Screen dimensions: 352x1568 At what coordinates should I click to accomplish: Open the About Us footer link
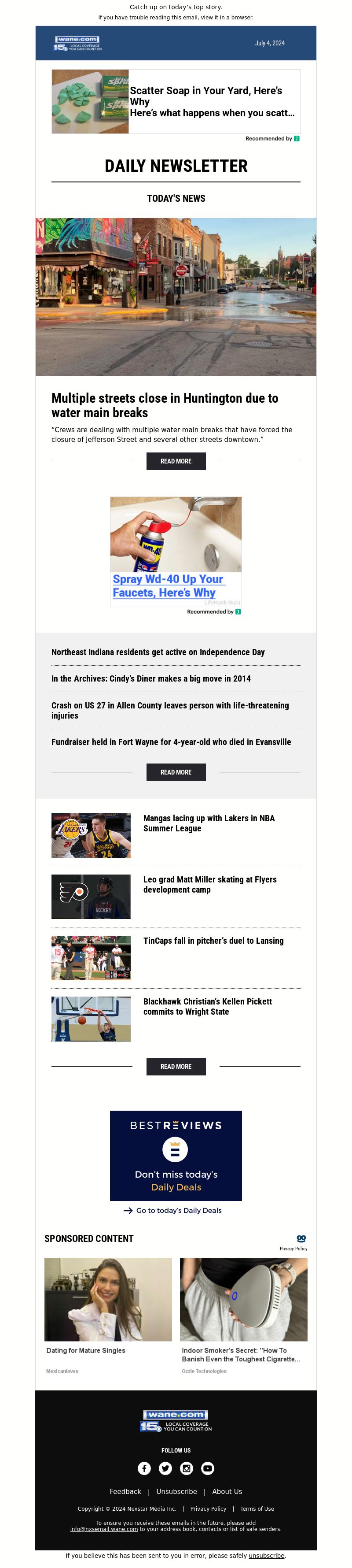tap(227, 1491)
